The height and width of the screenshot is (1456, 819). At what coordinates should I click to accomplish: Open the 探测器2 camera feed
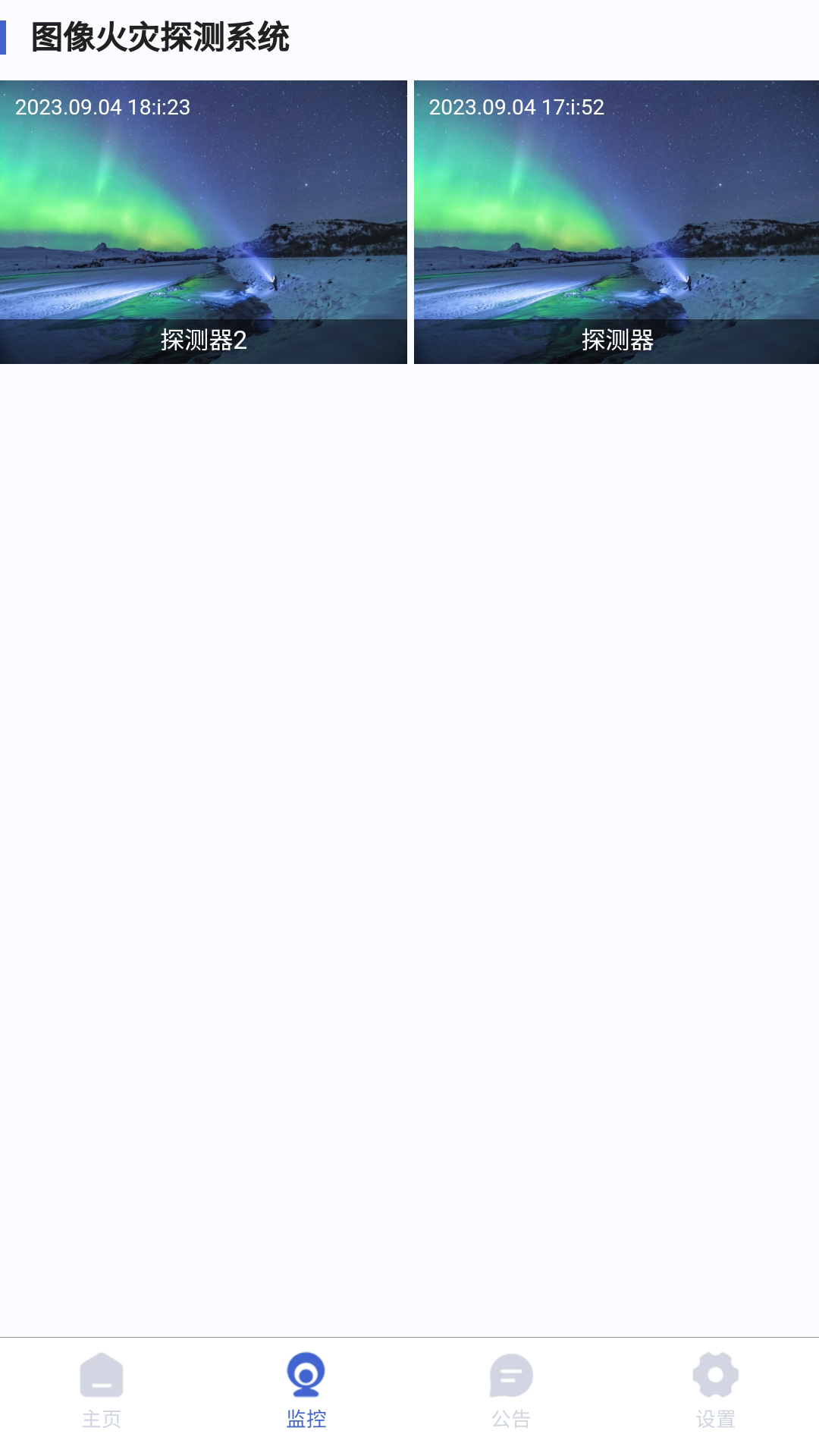point(203,222)
